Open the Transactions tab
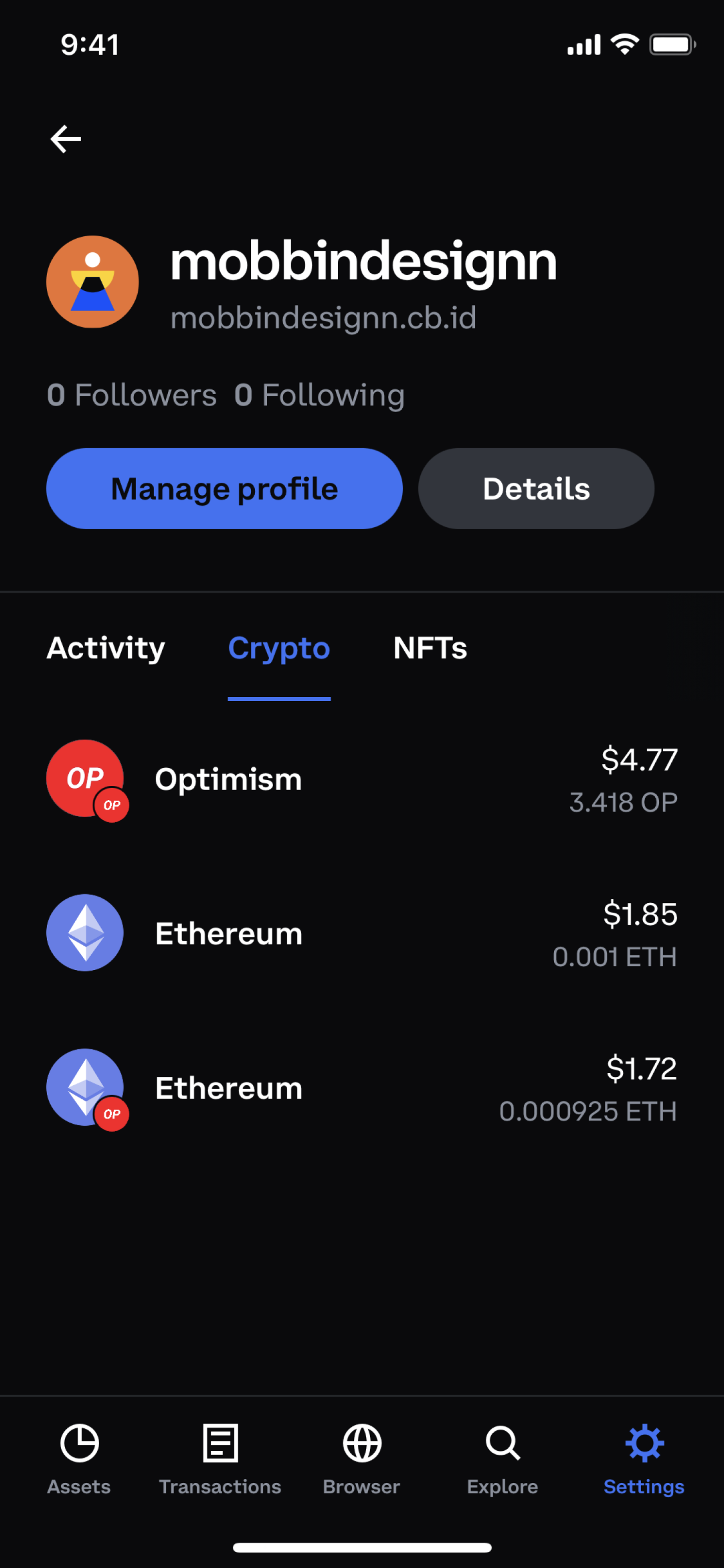The image size is (724, 1568). [220, 1459]
